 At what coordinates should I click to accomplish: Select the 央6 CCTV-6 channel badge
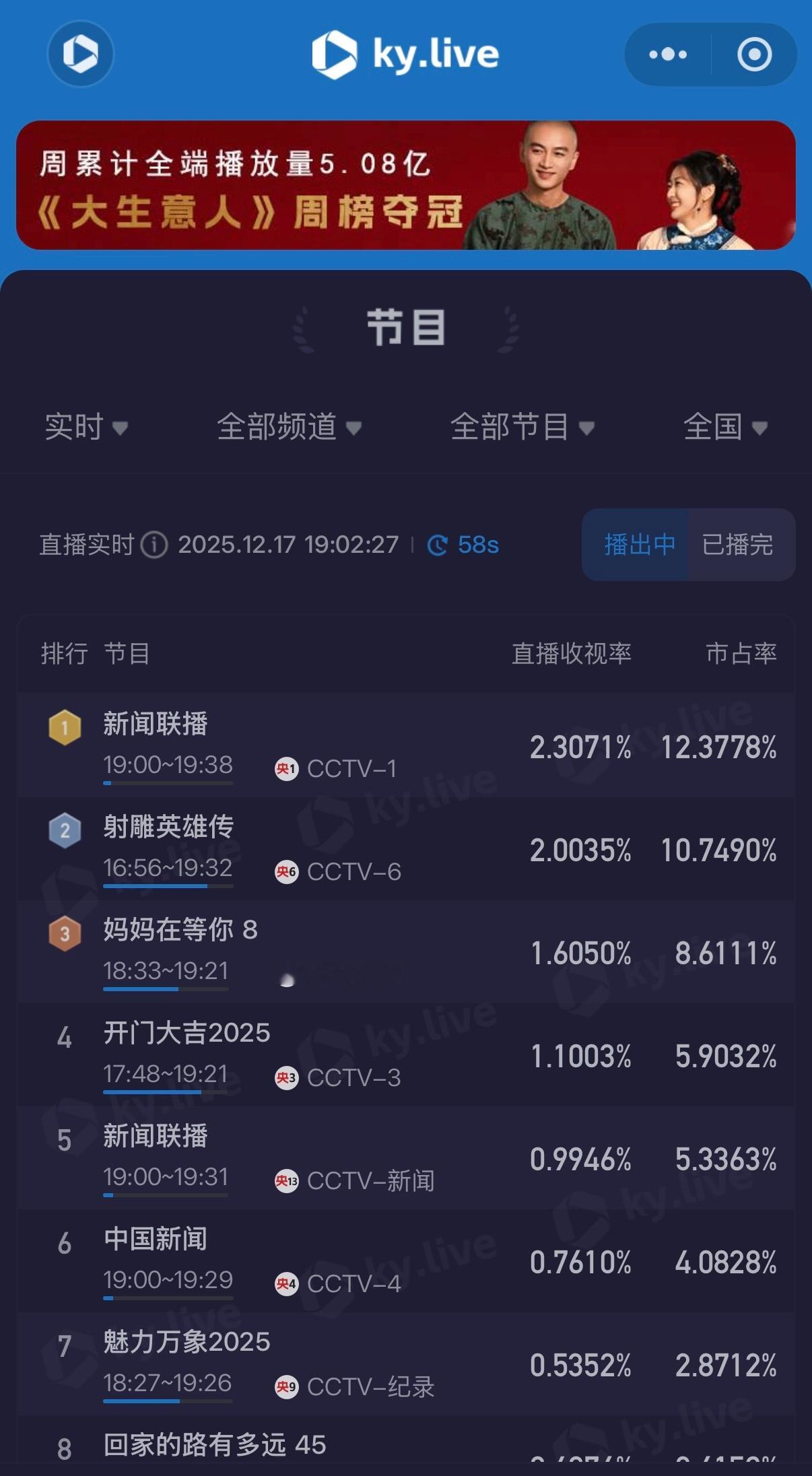coord(285,873)
